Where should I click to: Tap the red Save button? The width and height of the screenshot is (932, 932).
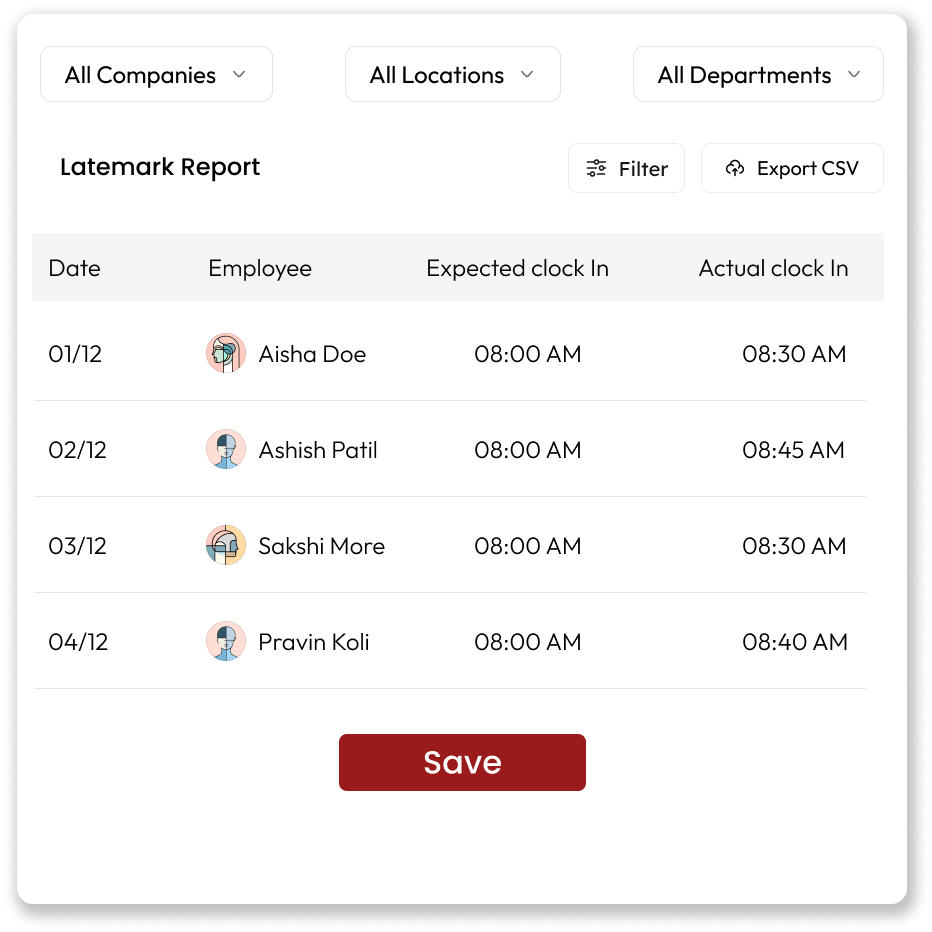[462, 762]
